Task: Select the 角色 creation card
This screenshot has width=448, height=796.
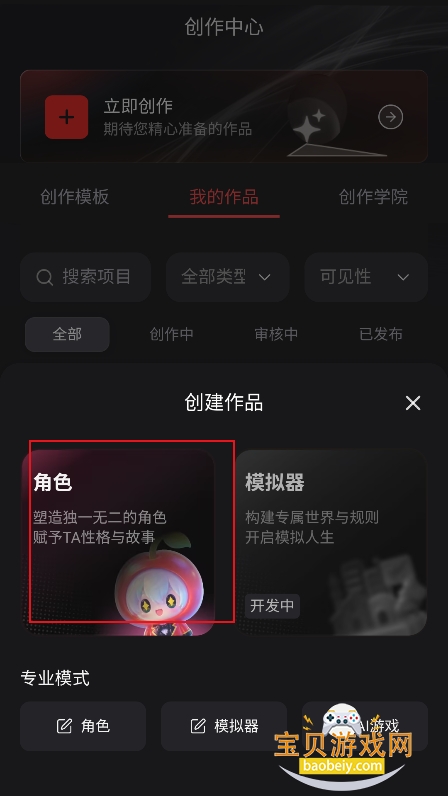Action: point(118,543)
